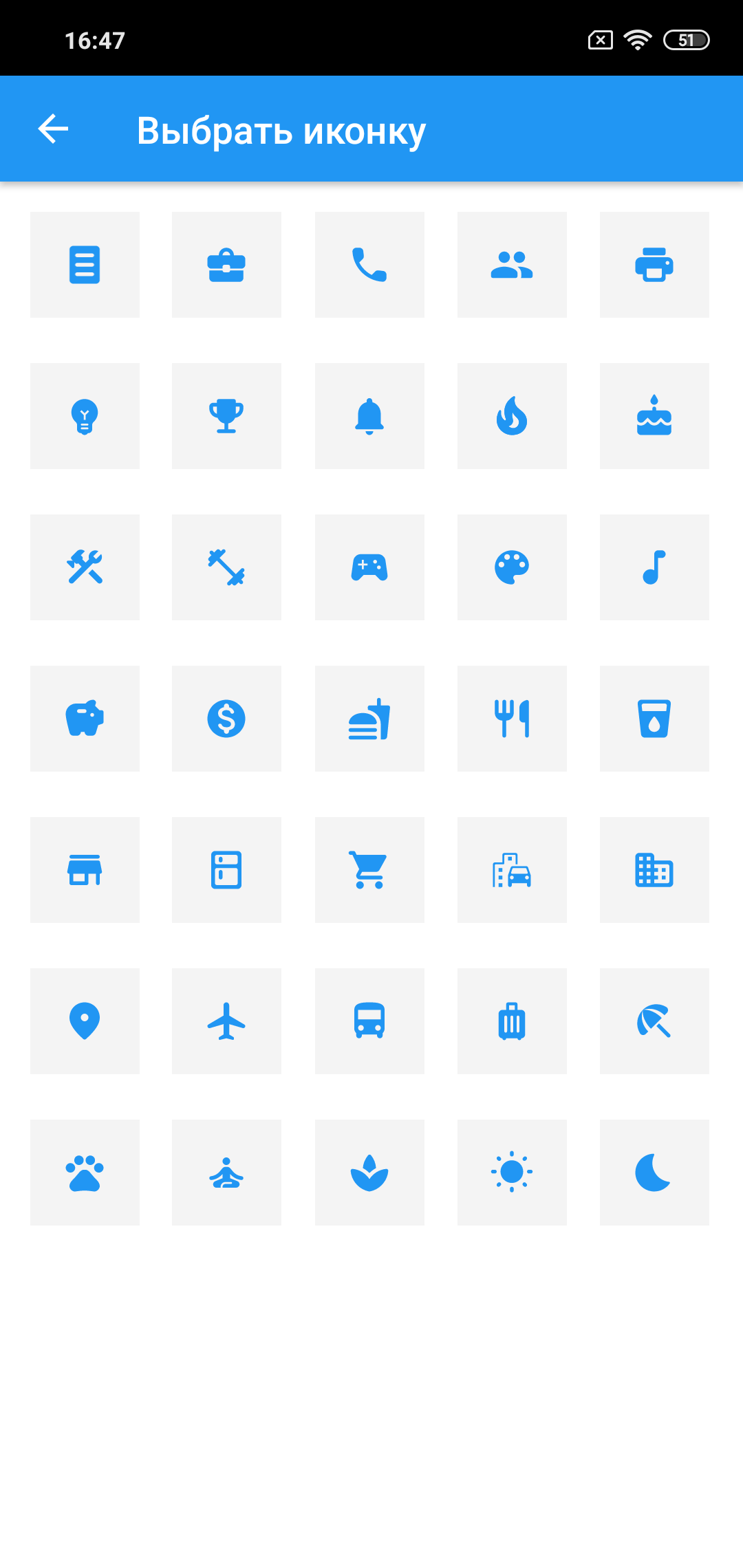
Task: Go back from the icon picker
Action: (53, 129)
